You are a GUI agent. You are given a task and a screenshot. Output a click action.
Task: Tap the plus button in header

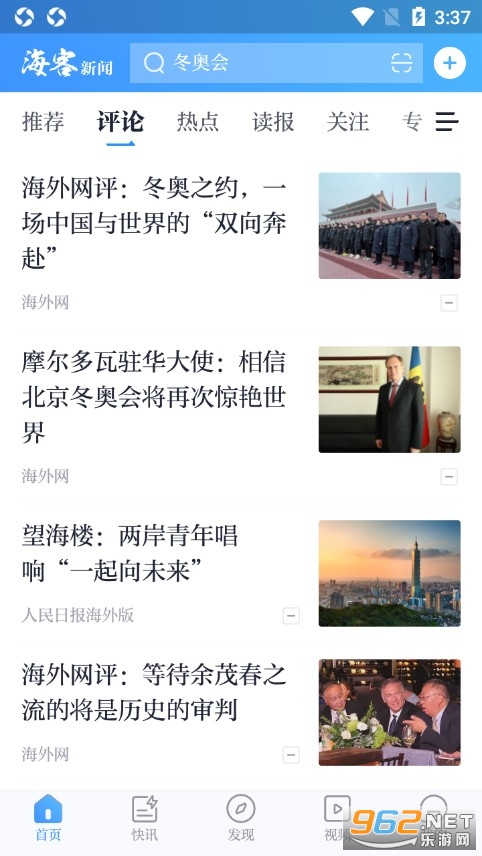(x=450, y=63)
